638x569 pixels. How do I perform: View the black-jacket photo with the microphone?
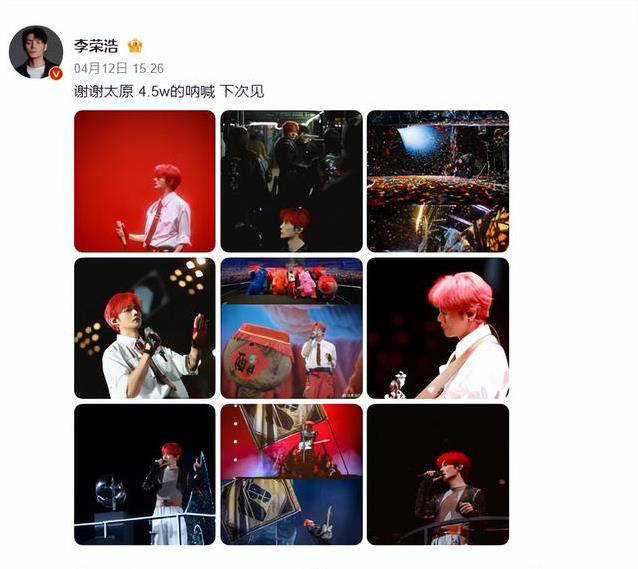coord(438,474)
